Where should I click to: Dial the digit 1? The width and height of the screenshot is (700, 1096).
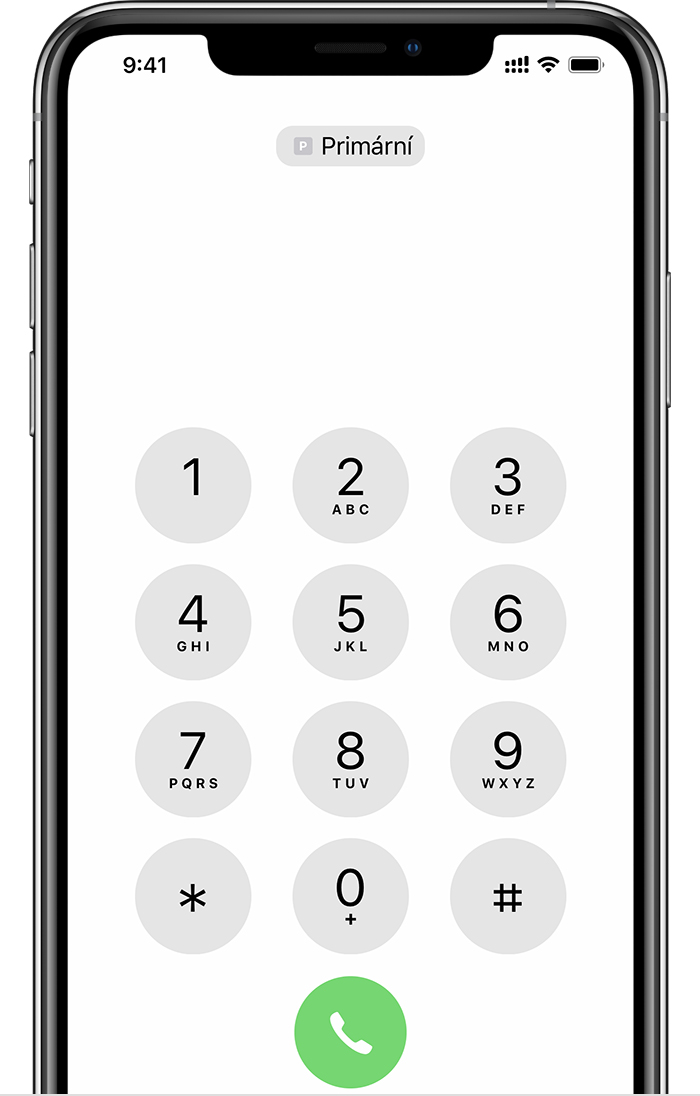(193, 485)
